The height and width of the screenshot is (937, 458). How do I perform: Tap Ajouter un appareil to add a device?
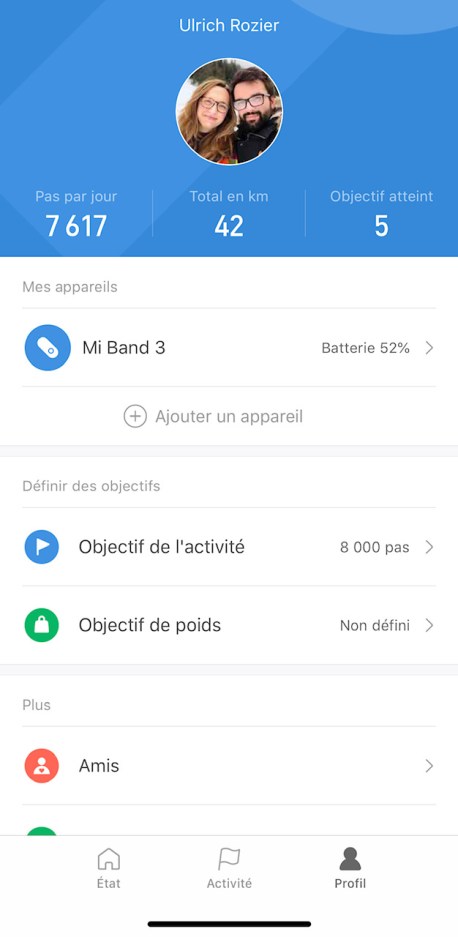(x=213, y=417)
